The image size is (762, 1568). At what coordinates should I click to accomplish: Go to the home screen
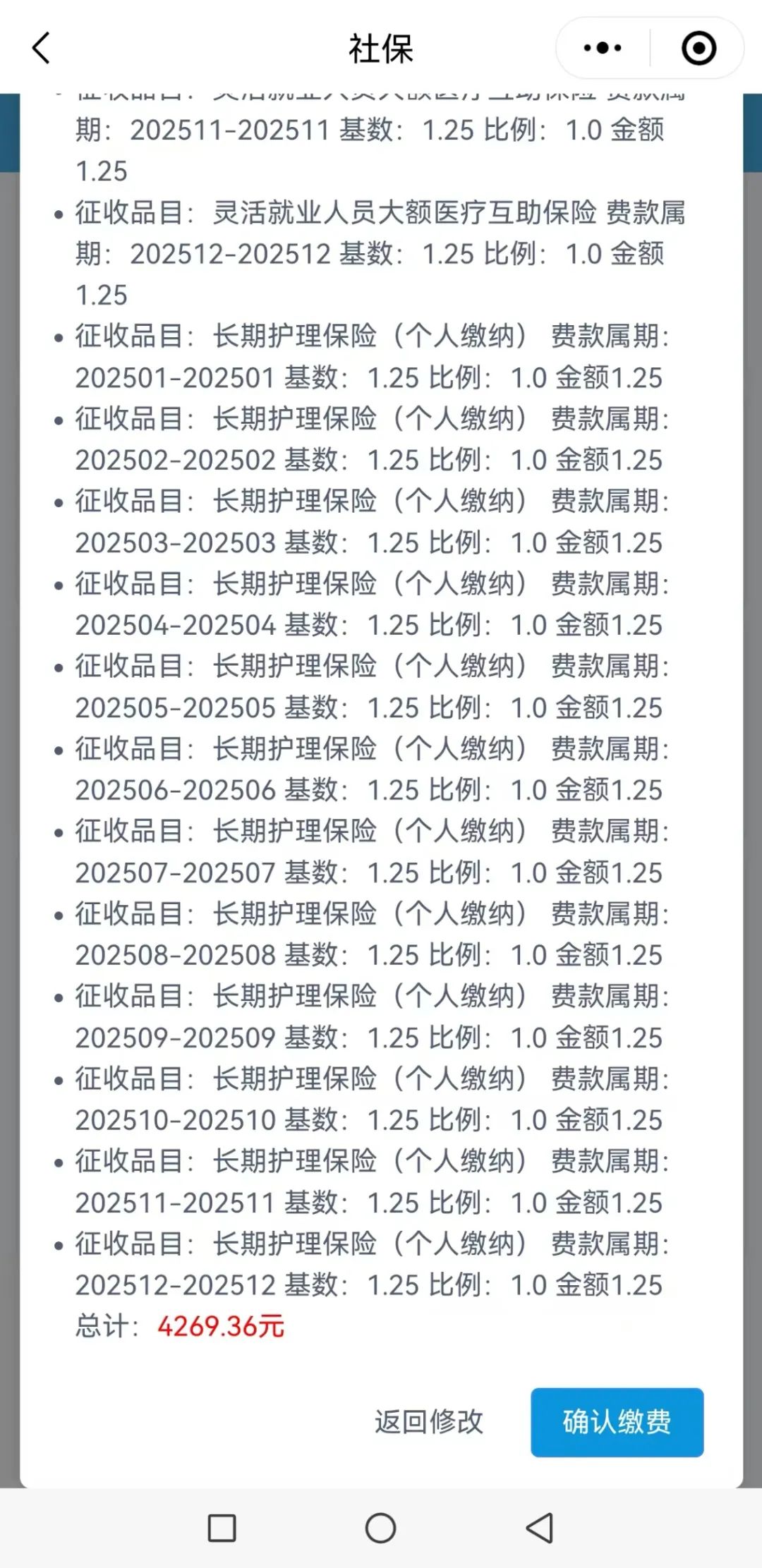pos(380,1529)
